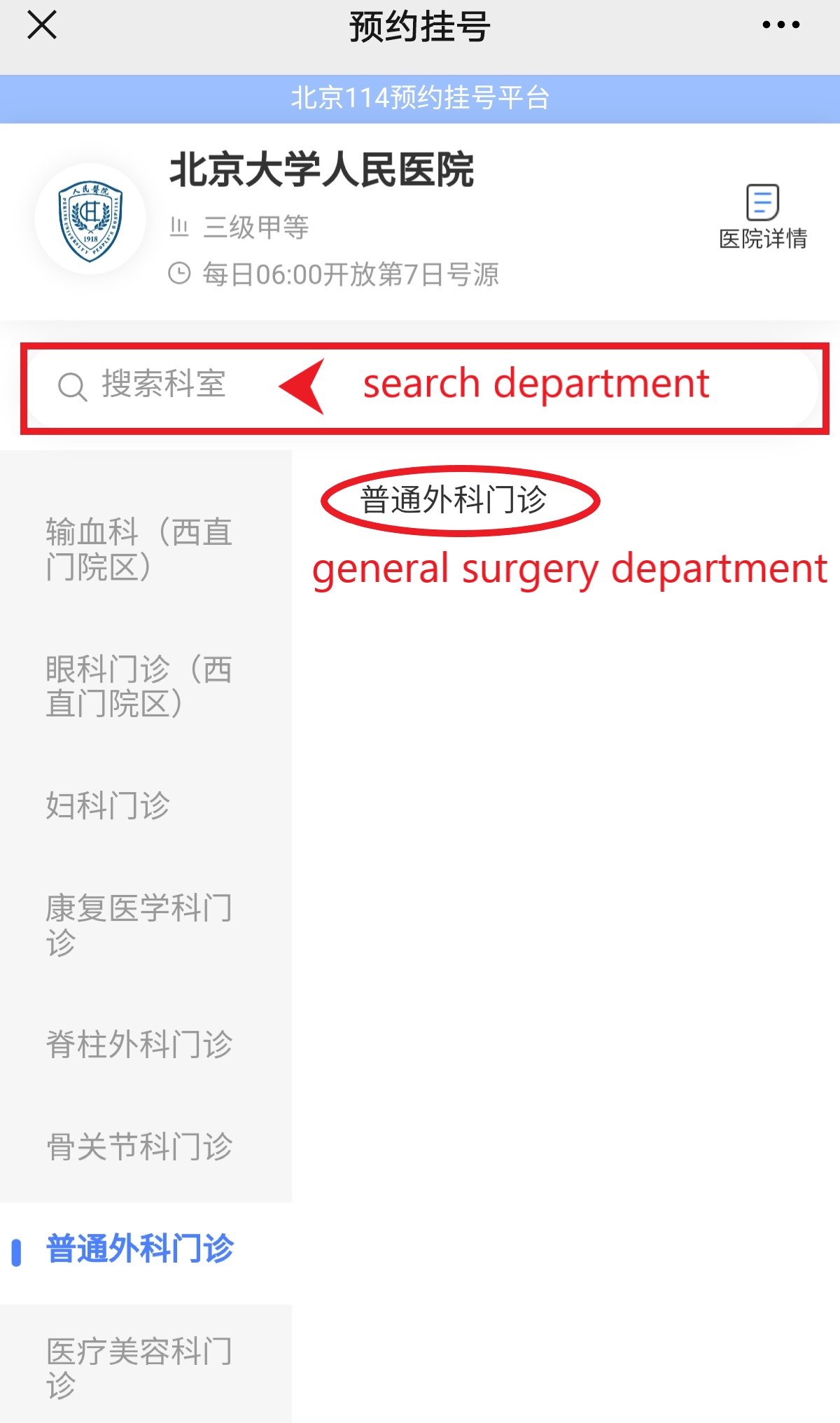Select 脊柱外科门诊 department
Viewport: 840px width, 1423px height.
click(x=139, y=1044)
